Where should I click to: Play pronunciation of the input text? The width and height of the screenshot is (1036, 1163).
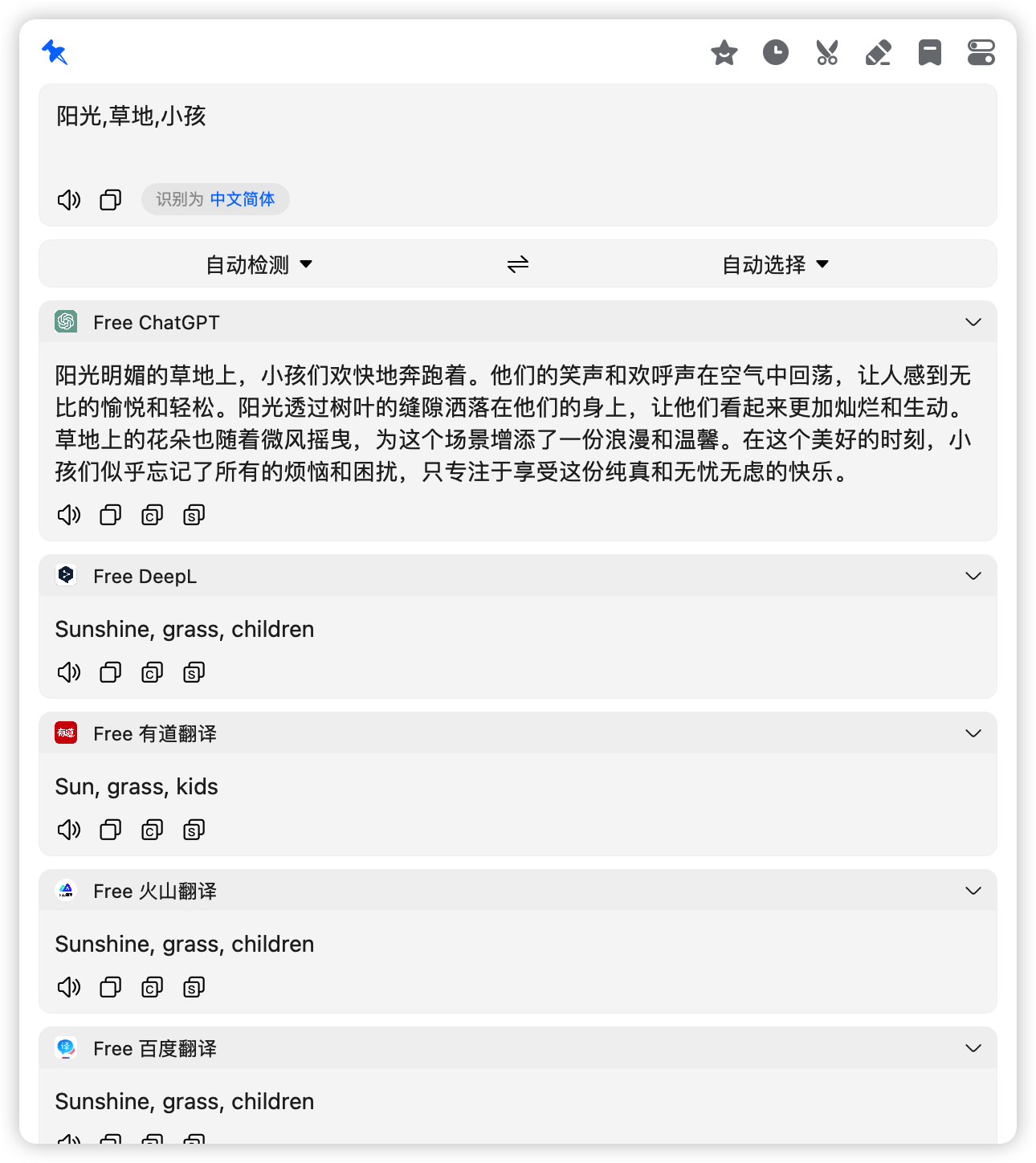[69, 200]
